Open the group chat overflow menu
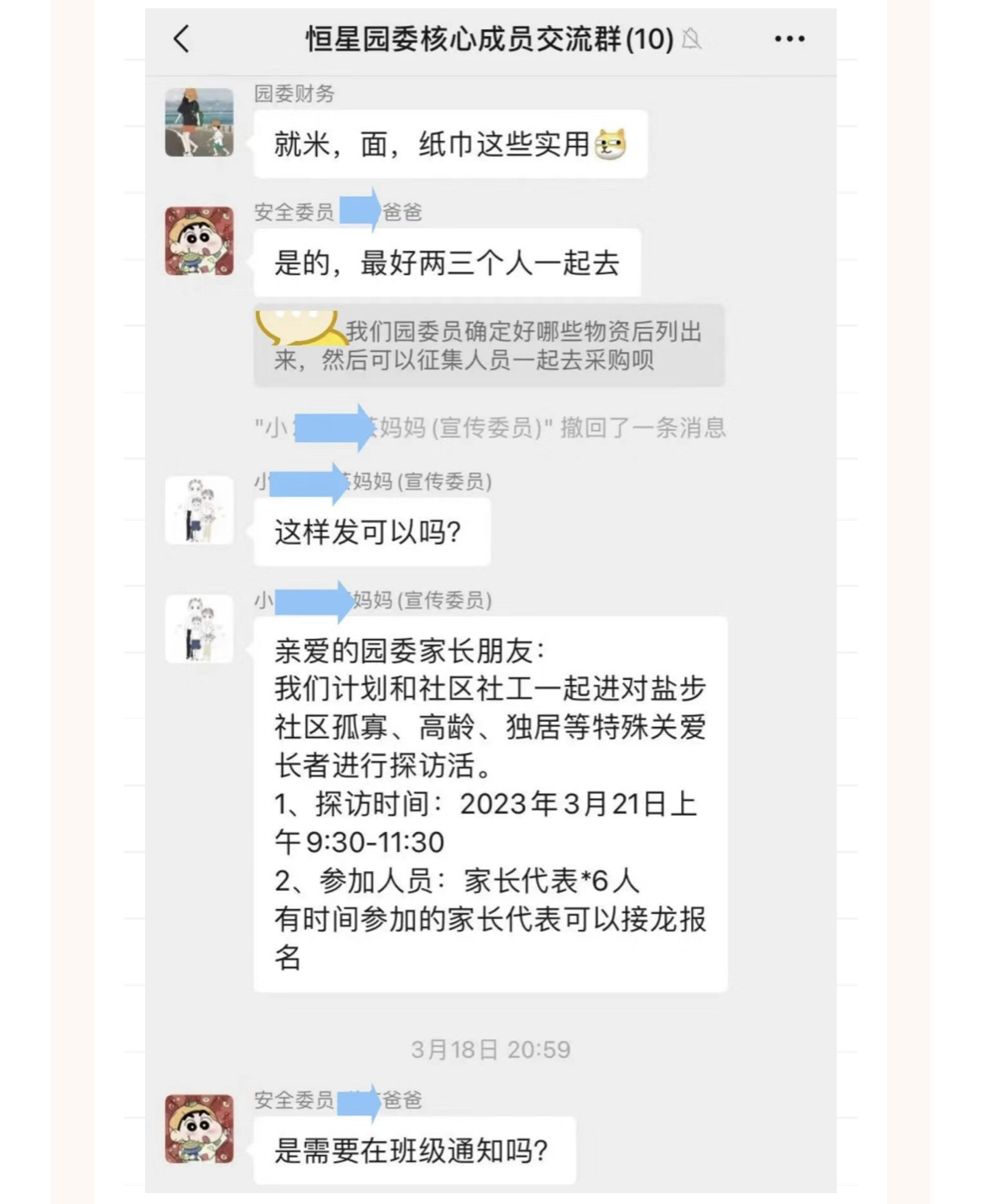This screenshot has width=981, height=1204. pos(789,39)
